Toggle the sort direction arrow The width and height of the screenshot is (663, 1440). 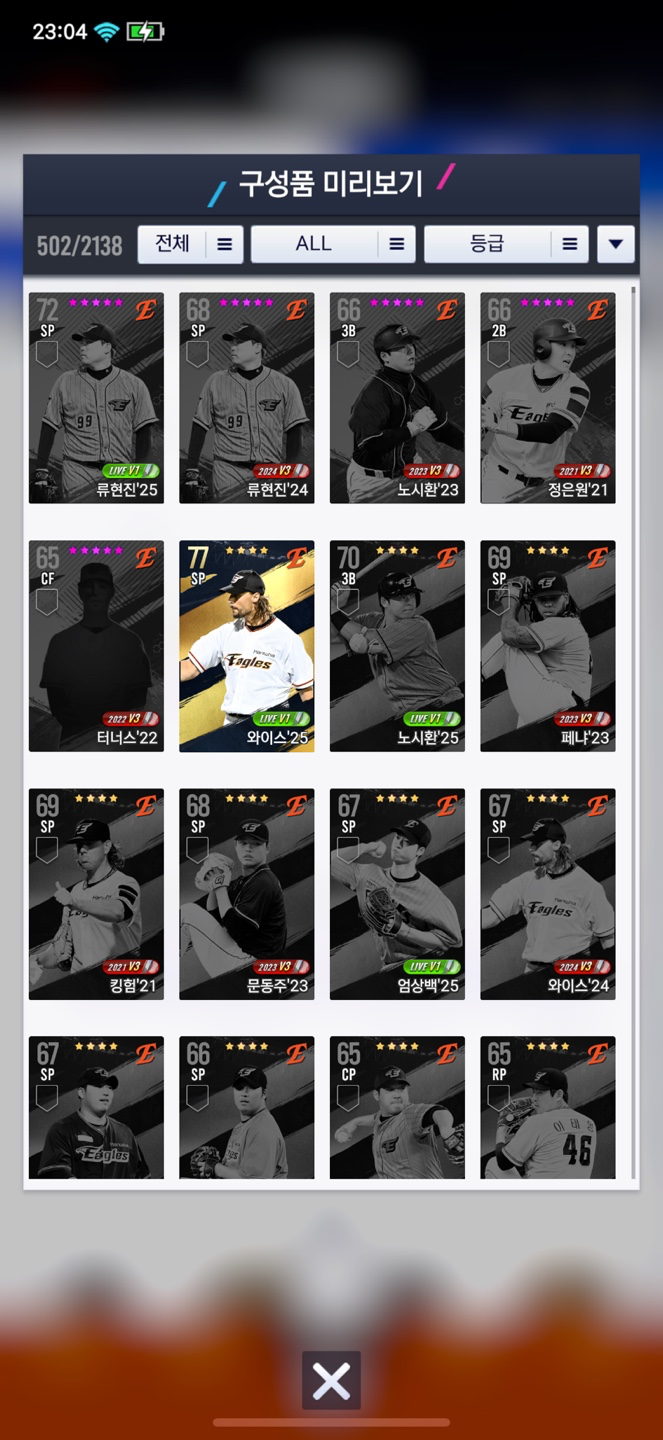(615, 244)
